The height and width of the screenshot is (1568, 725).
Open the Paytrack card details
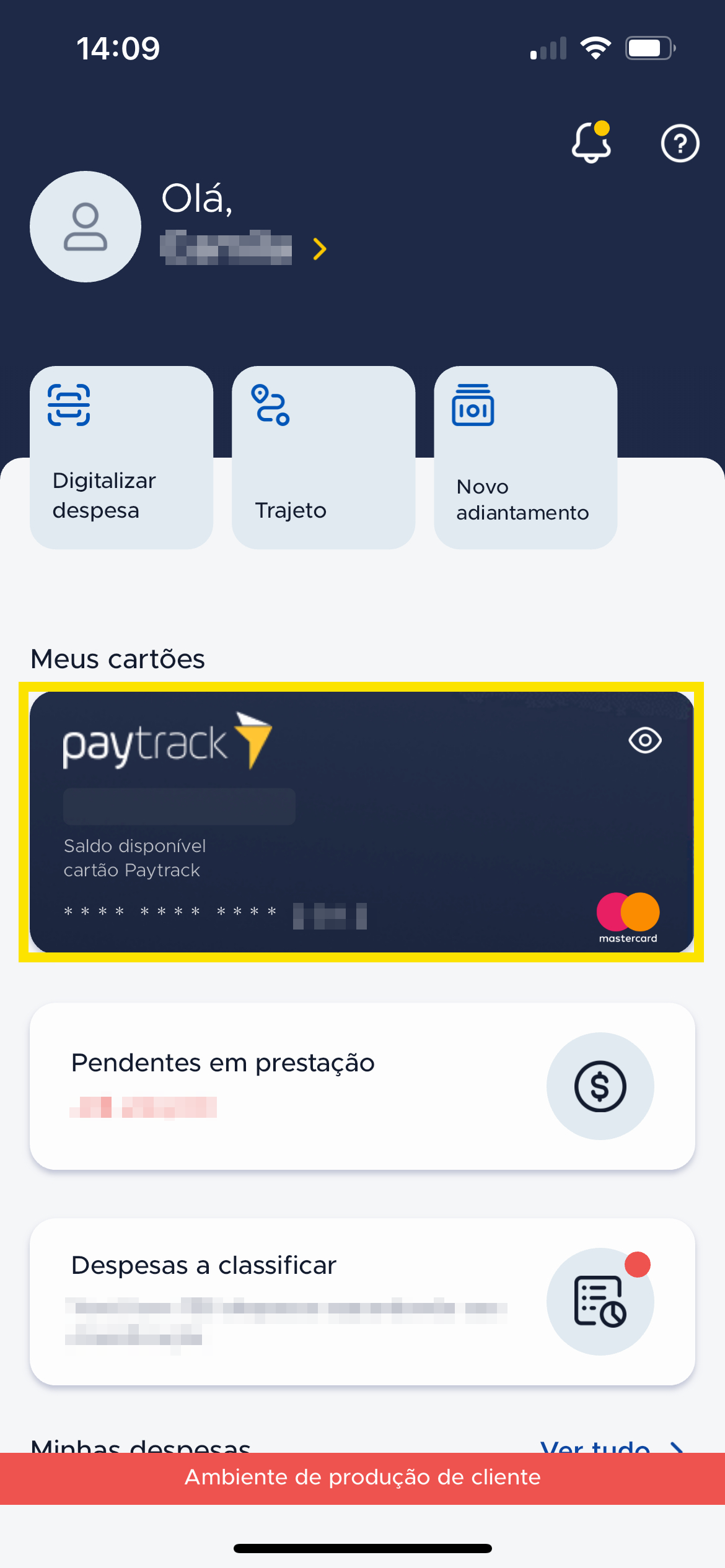[x=362, y=822]
